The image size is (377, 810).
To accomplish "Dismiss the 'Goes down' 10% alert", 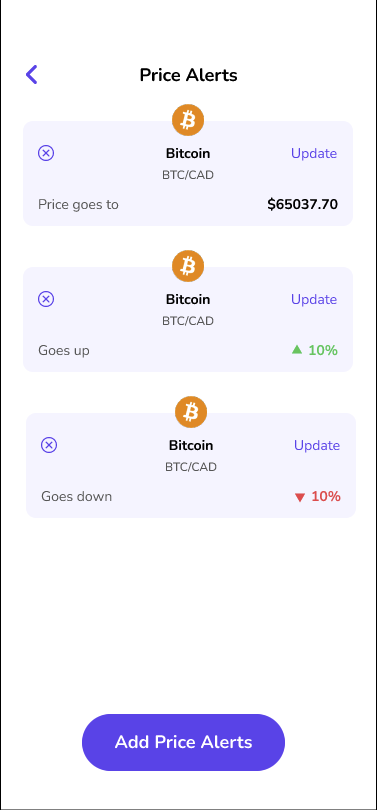I will point(49,445).
